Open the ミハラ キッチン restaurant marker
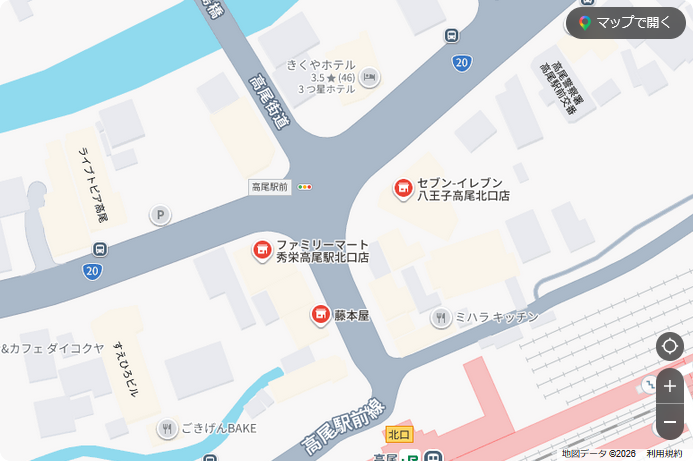Viewport: 693px width, 461px height. [x=440, y=318]
